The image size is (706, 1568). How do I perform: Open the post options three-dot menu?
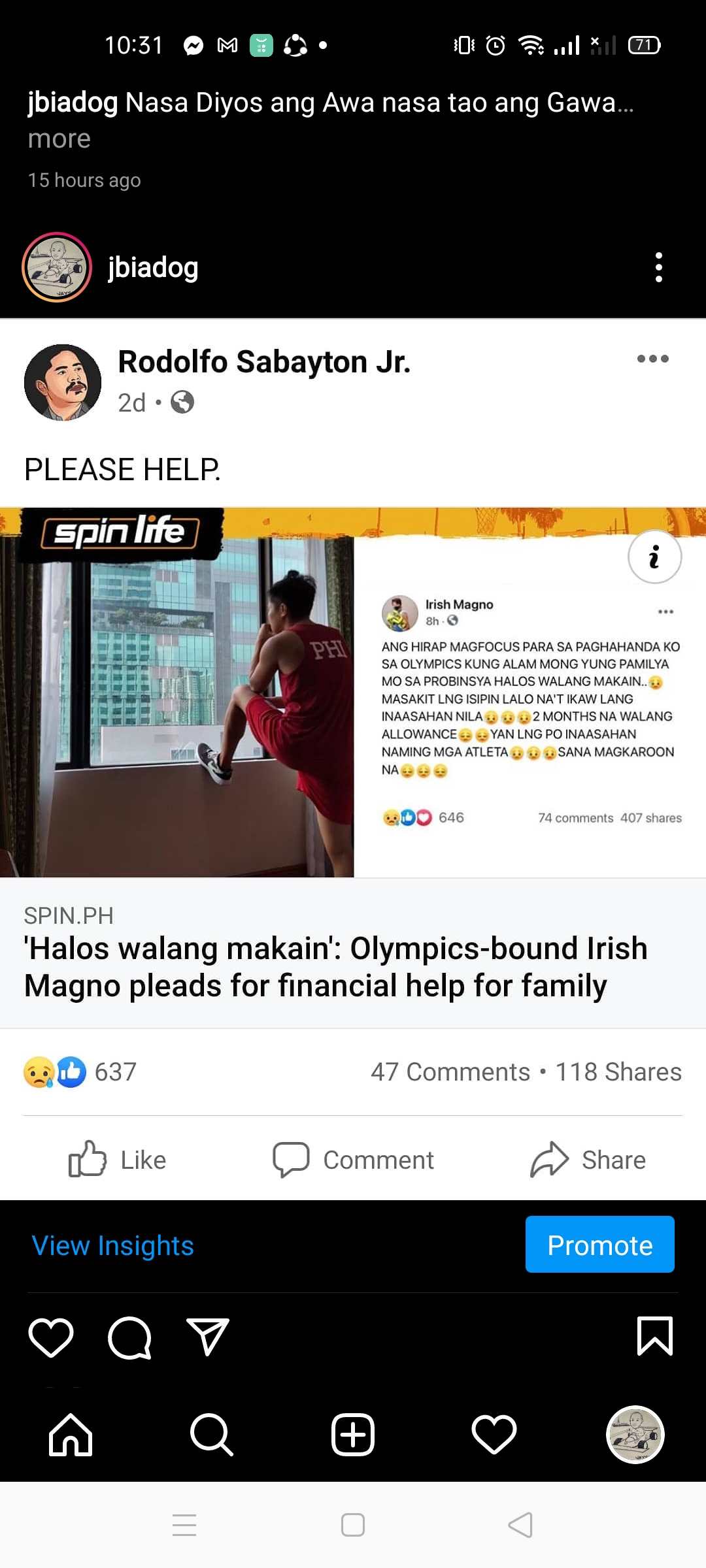coord(659,267)
